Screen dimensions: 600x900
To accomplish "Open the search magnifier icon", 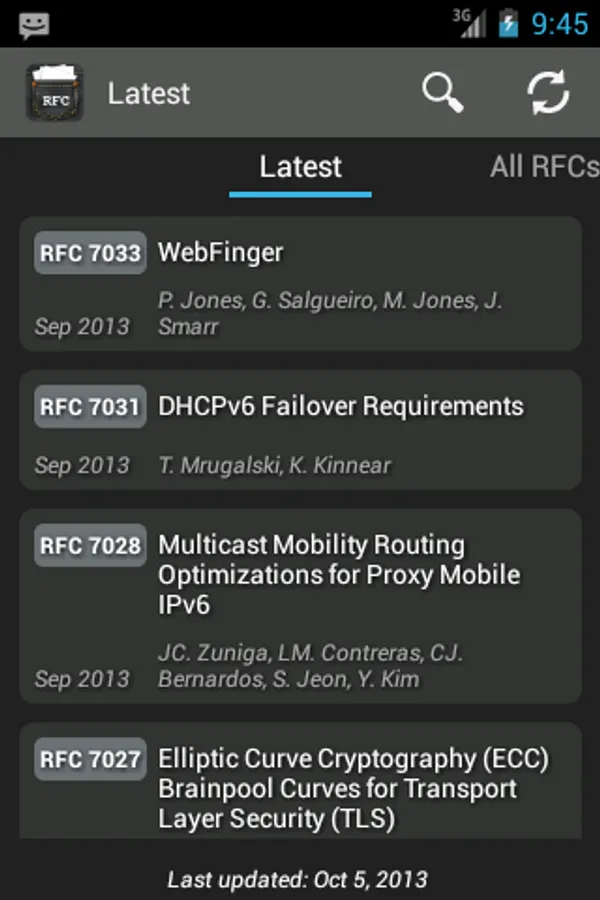I will [442, 93].
